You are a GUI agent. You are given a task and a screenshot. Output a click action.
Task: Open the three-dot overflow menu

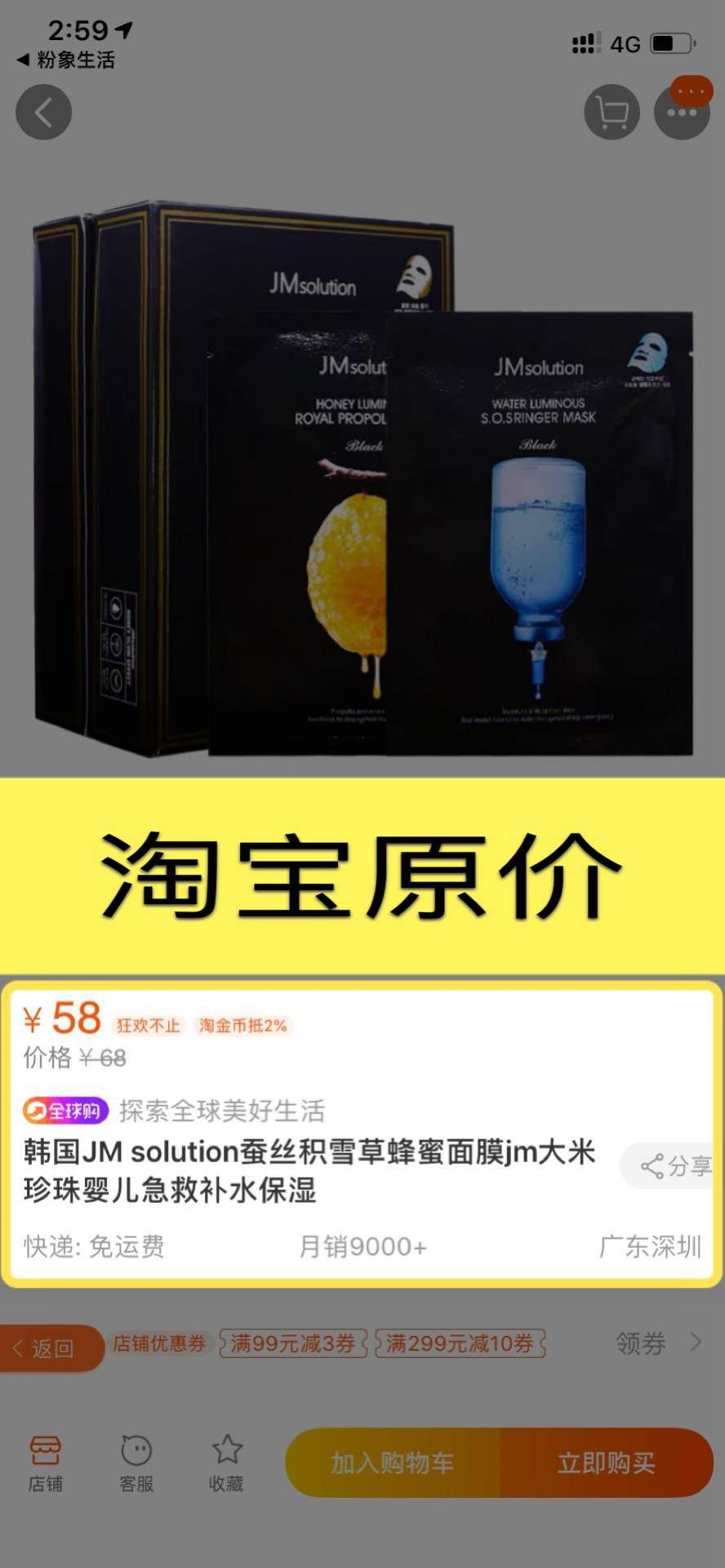coord(682,113)
